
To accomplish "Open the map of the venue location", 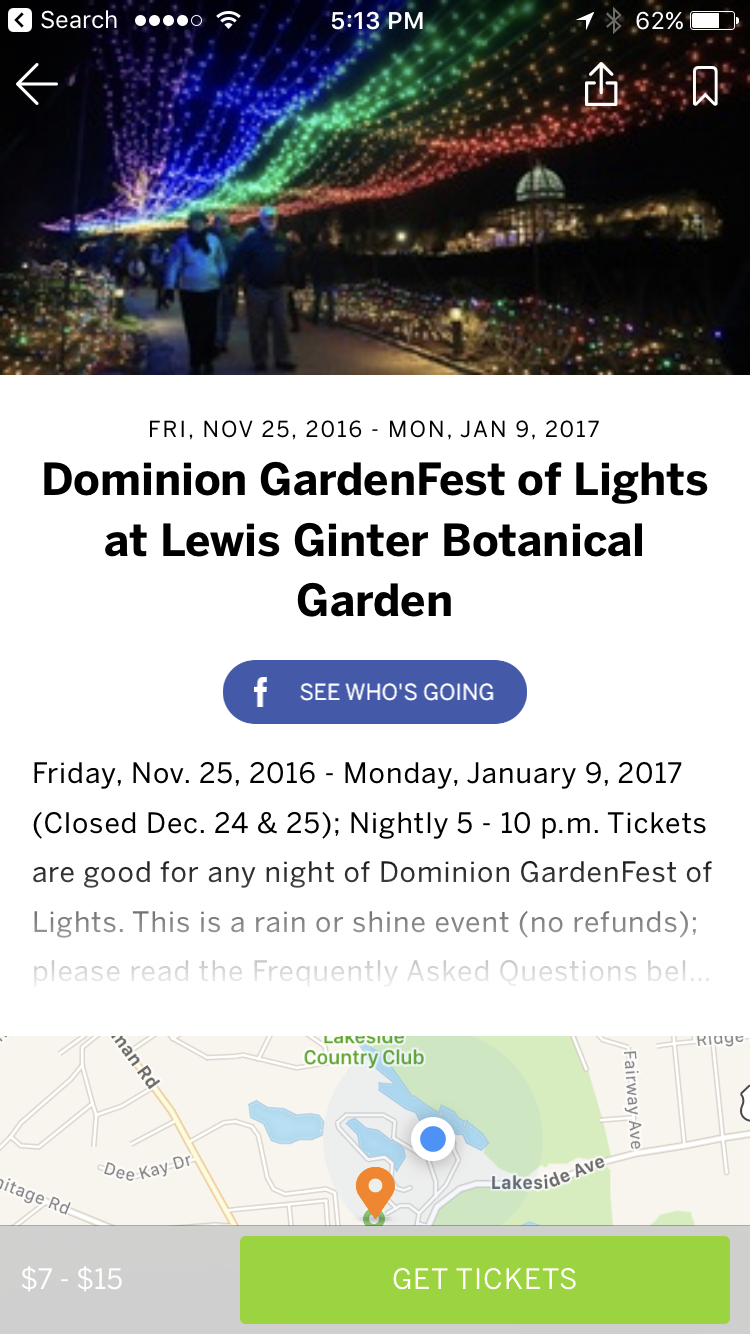I will point(375,1130).
